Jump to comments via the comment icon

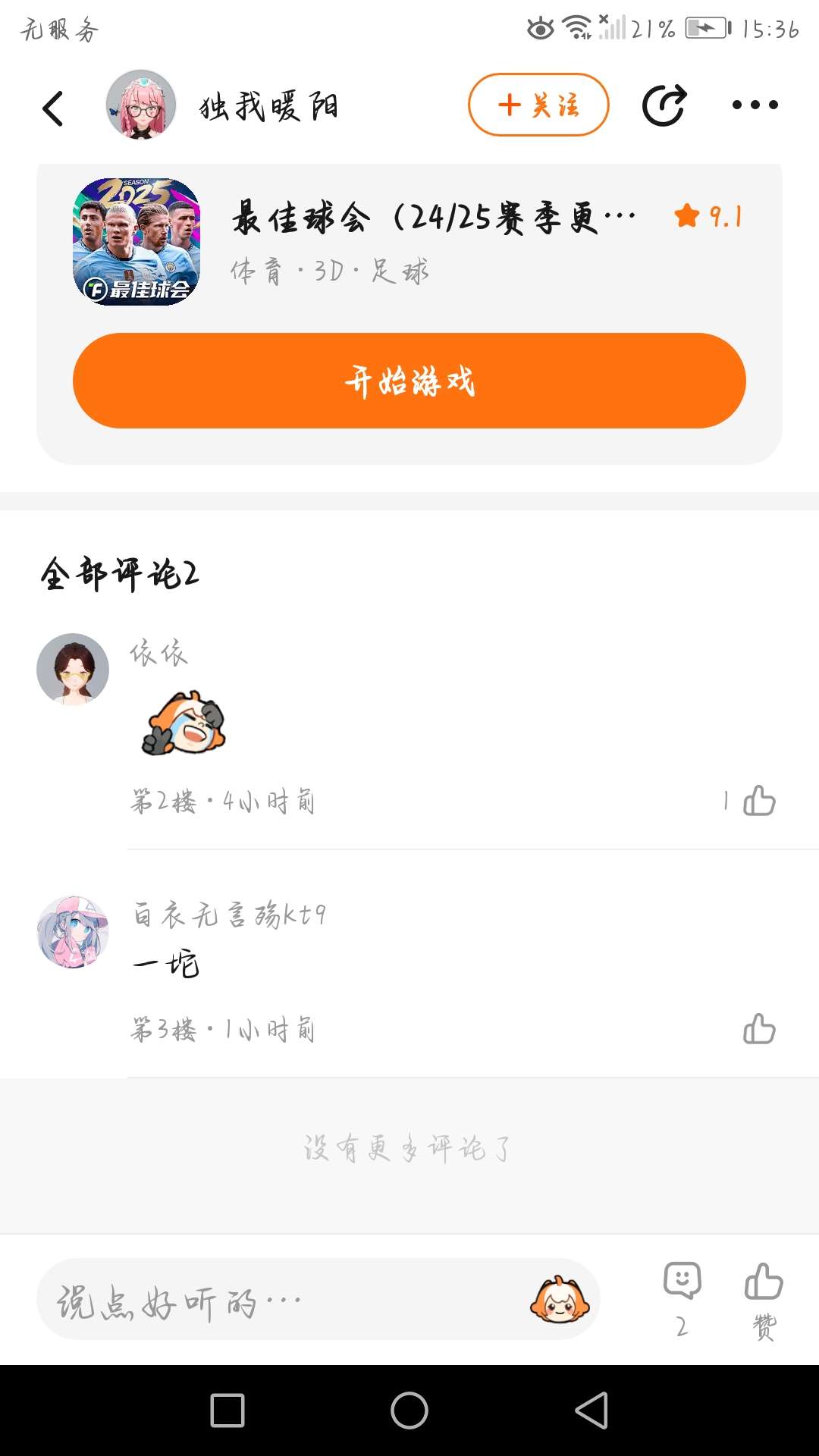[682, 1298]
